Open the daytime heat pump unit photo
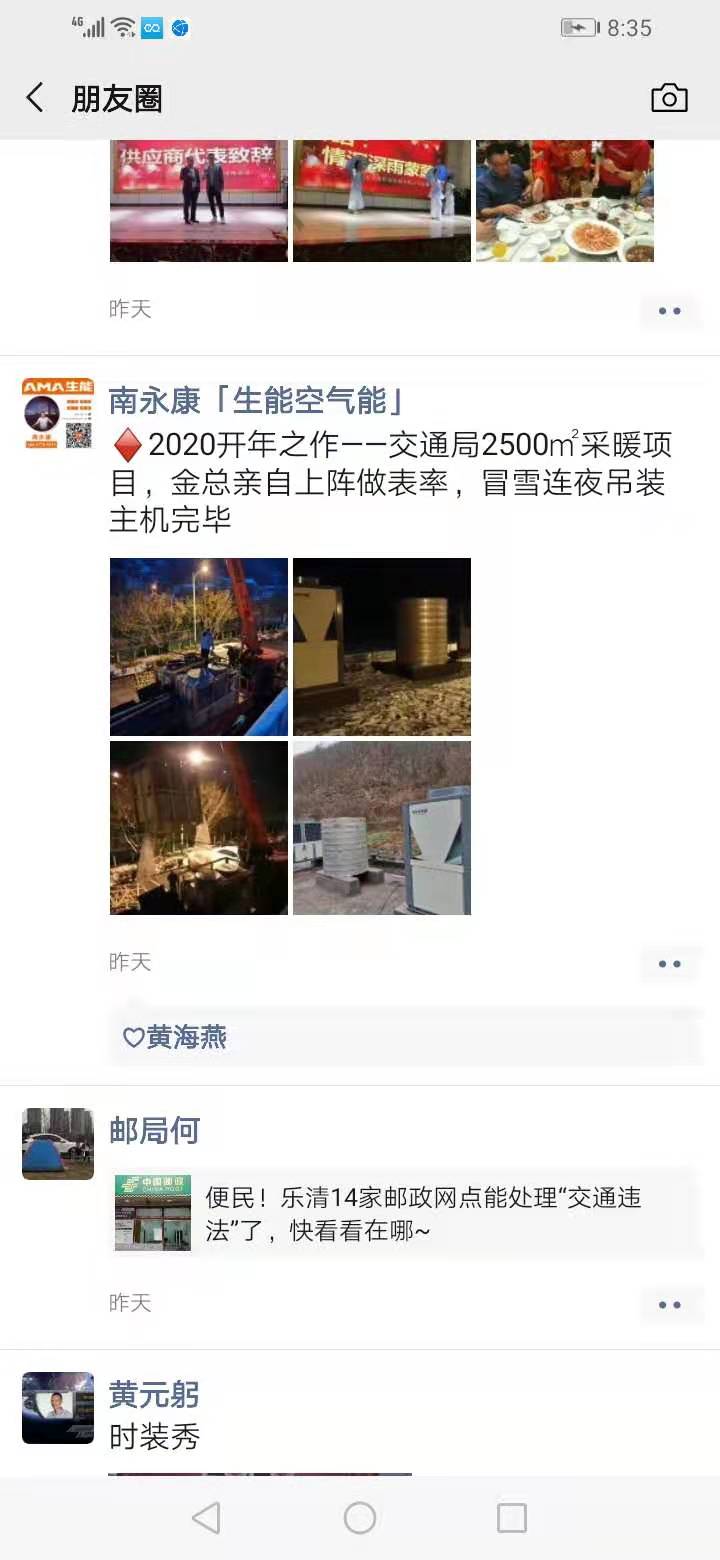720x1560 pixels. (x=382, y=828)
